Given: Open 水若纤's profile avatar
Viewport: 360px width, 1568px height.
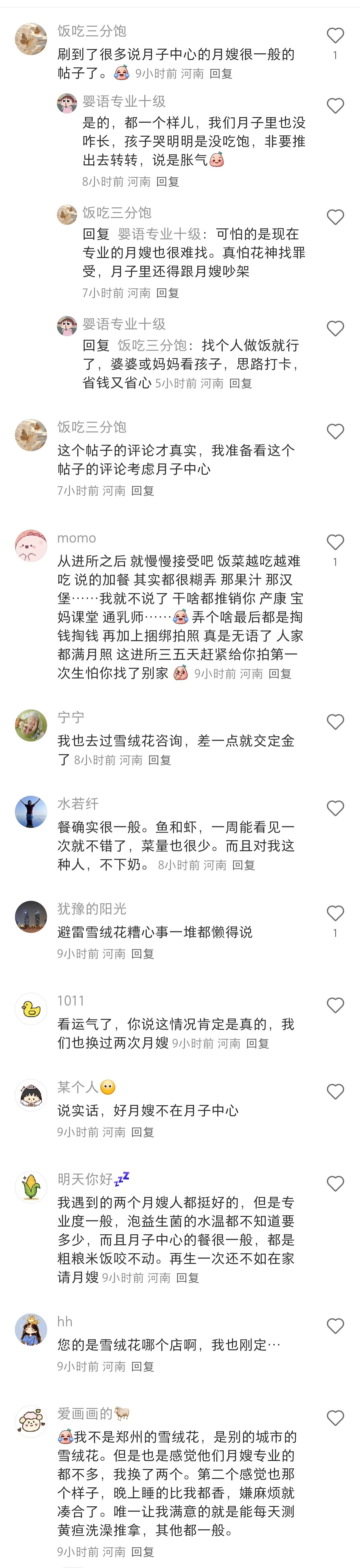Looking at the screenshot, I should [x=31, y=812].
